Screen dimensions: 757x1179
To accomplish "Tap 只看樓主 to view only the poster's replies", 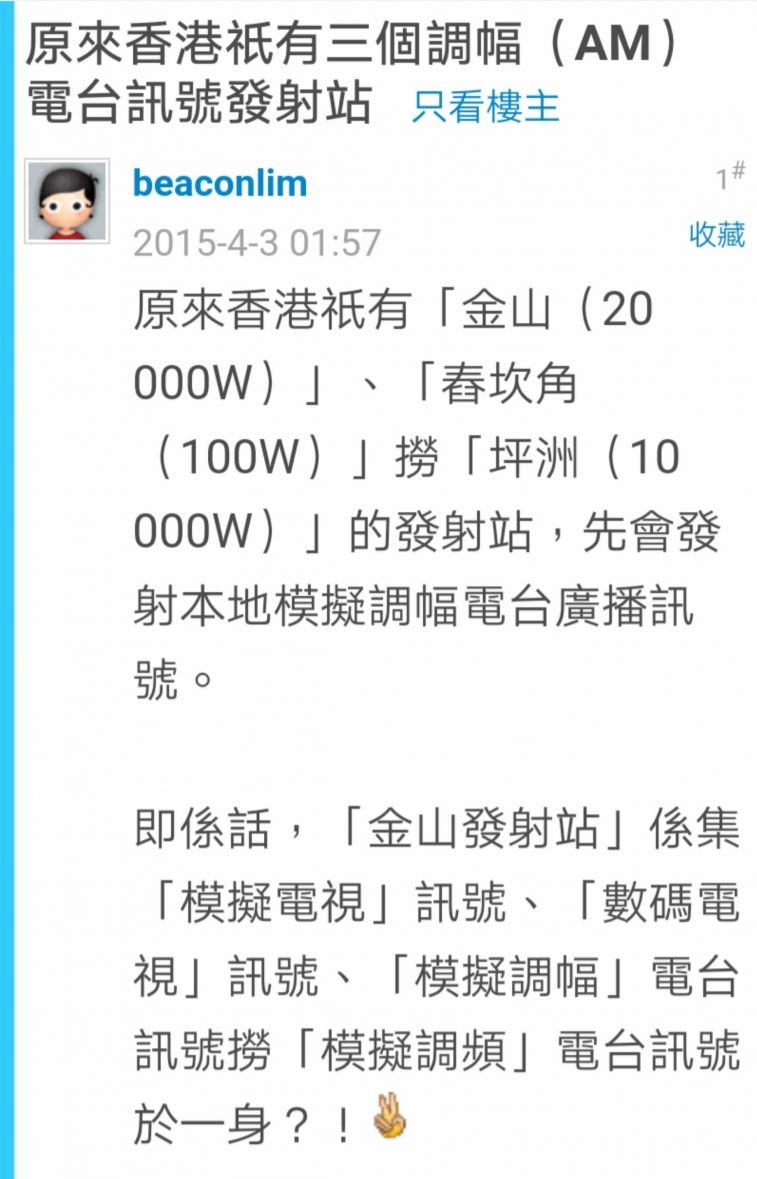I will pyautogui.click(x=485, y=106).
